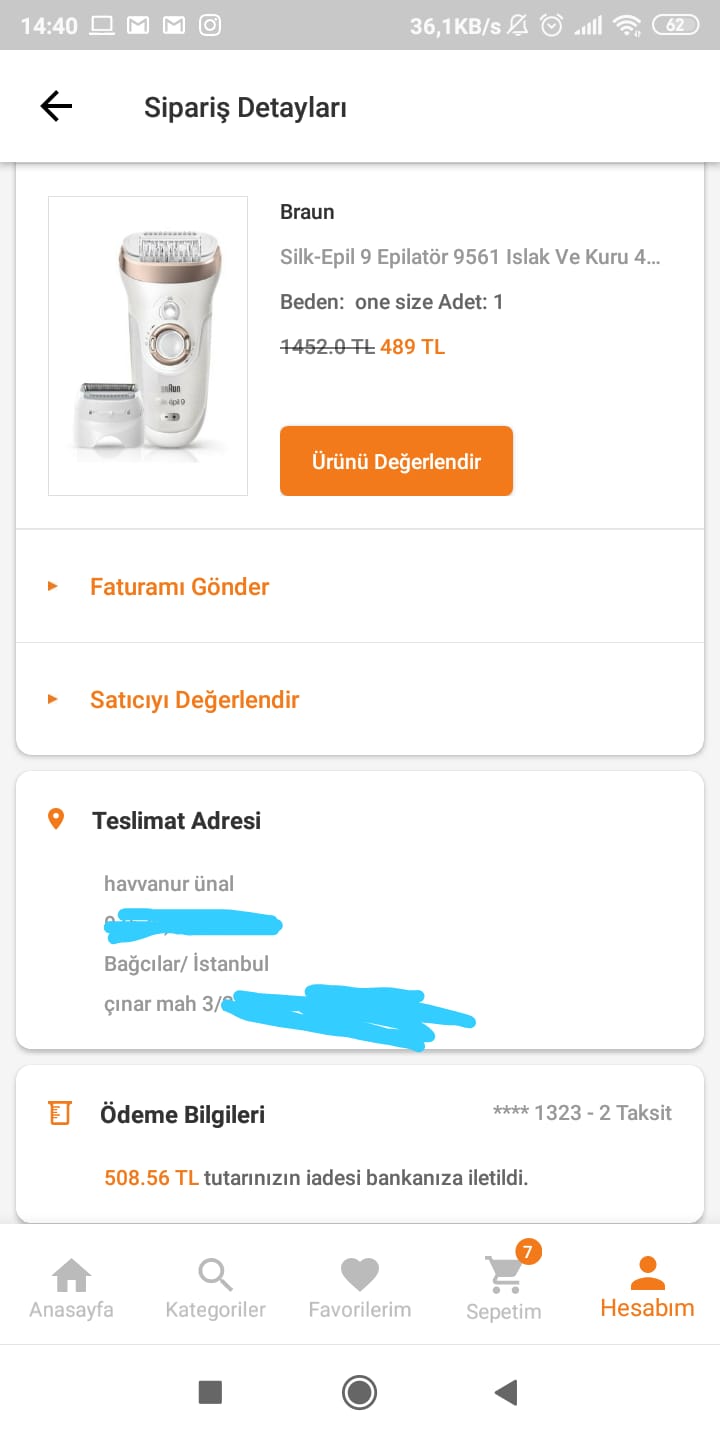The width and height of the screenshot is (720, 1440).
Task: Select the Hesabım tab
Action: [x=647, y=1287]
